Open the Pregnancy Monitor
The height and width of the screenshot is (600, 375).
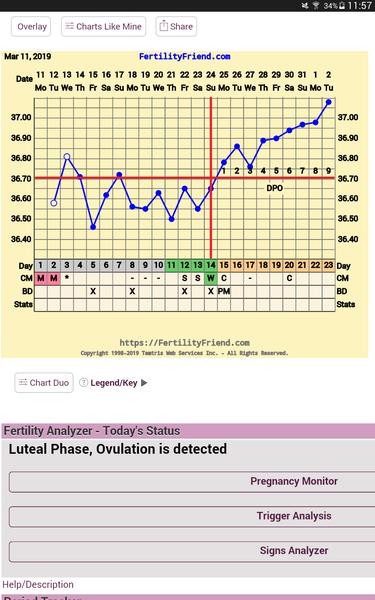[x=192, y=481]
